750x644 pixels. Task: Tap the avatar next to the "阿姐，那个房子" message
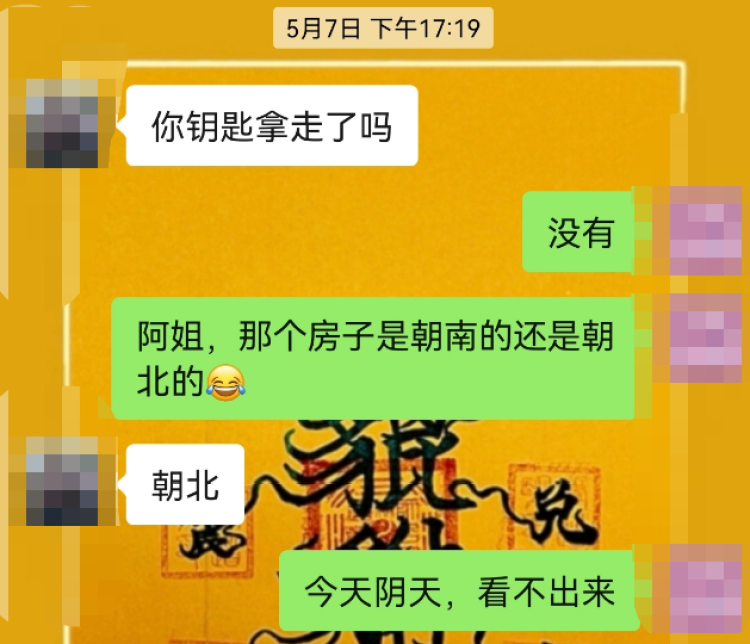707,338
